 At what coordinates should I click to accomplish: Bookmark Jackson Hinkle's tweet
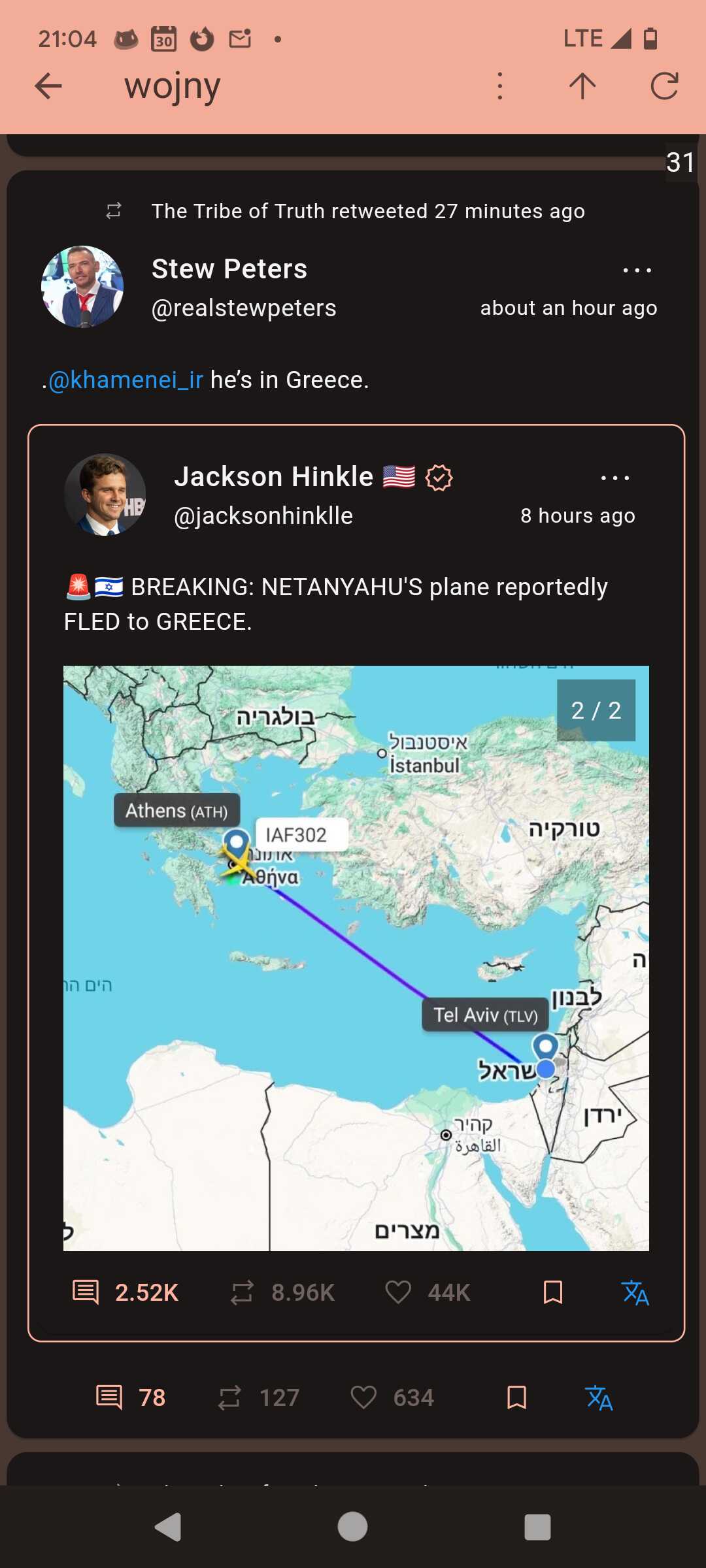click(x=553, y=1292)
